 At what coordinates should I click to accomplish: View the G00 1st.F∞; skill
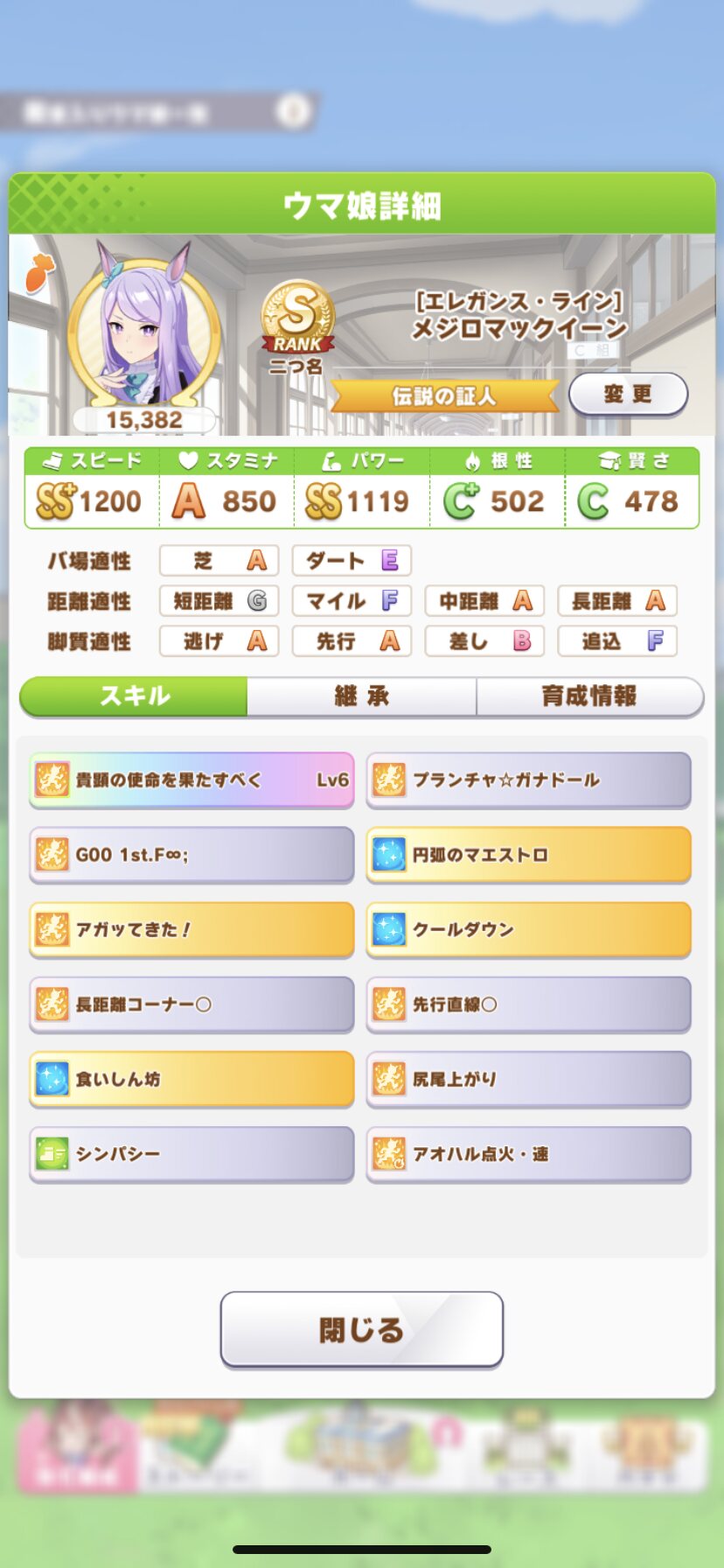[x=191, y=855]
